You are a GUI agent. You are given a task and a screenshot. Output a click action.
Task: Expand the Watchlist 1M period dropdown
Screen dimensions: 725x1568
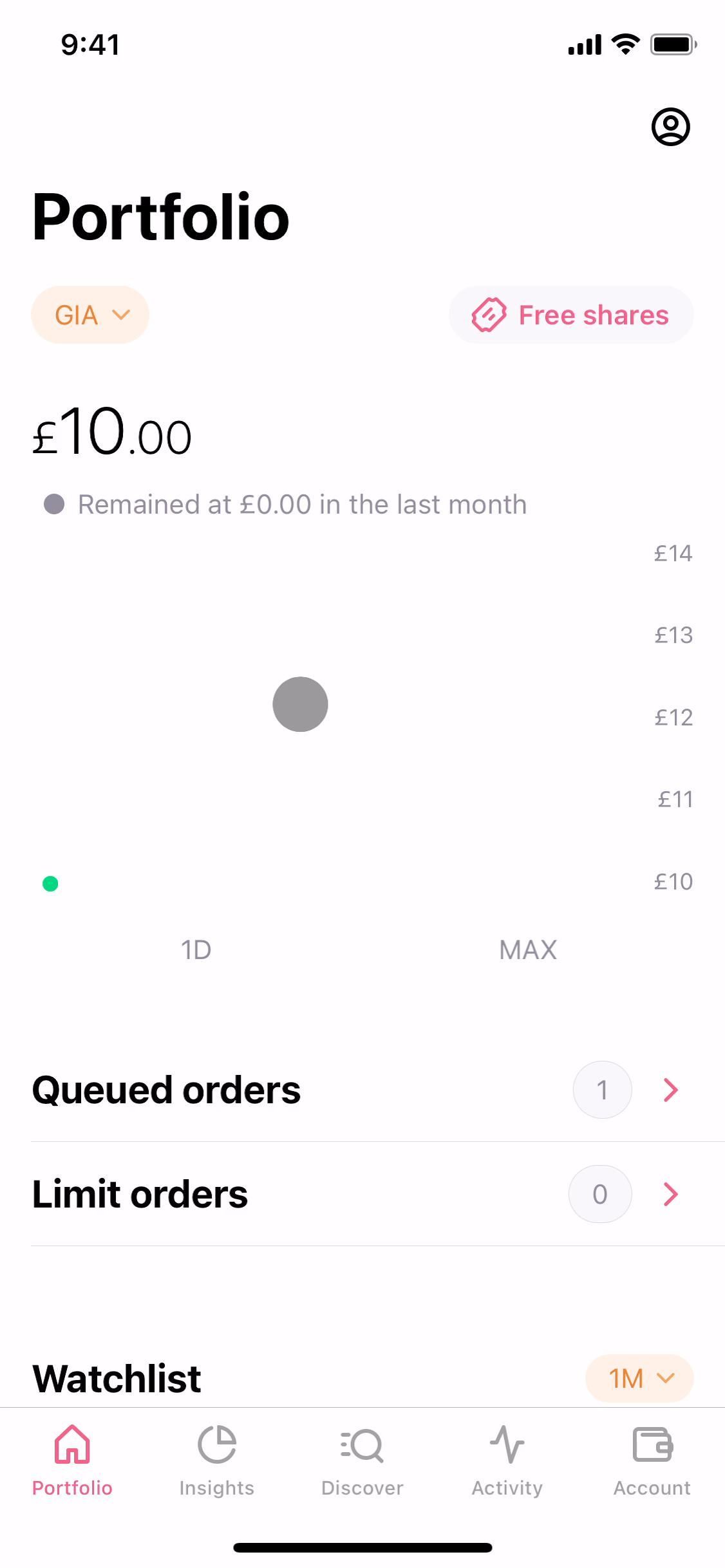[x=639, y=1378]
